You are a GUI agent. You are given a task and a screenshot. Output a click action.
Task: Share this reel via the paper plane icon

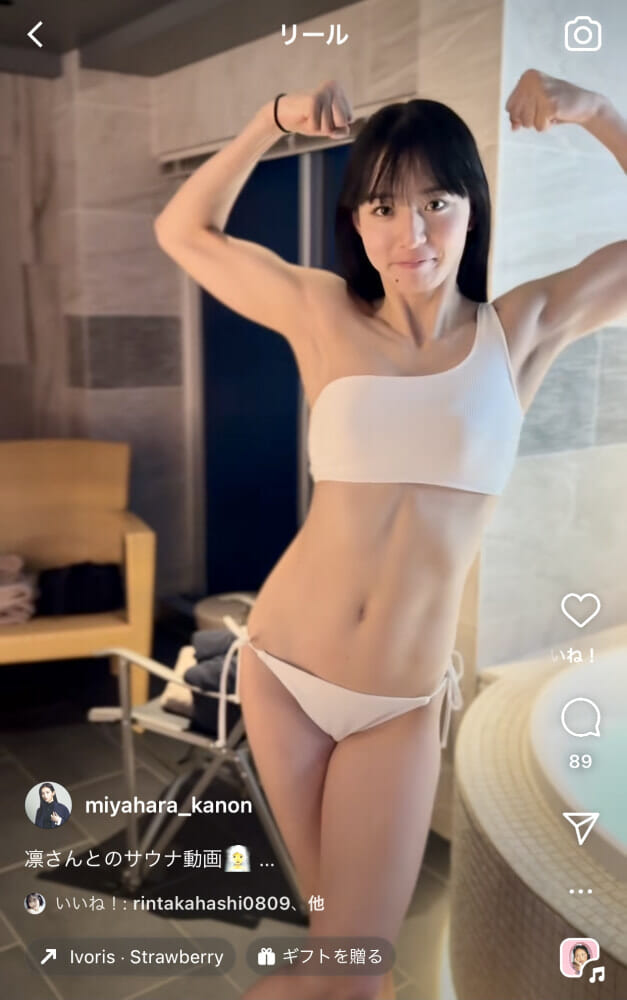click(x=580, y=827)
